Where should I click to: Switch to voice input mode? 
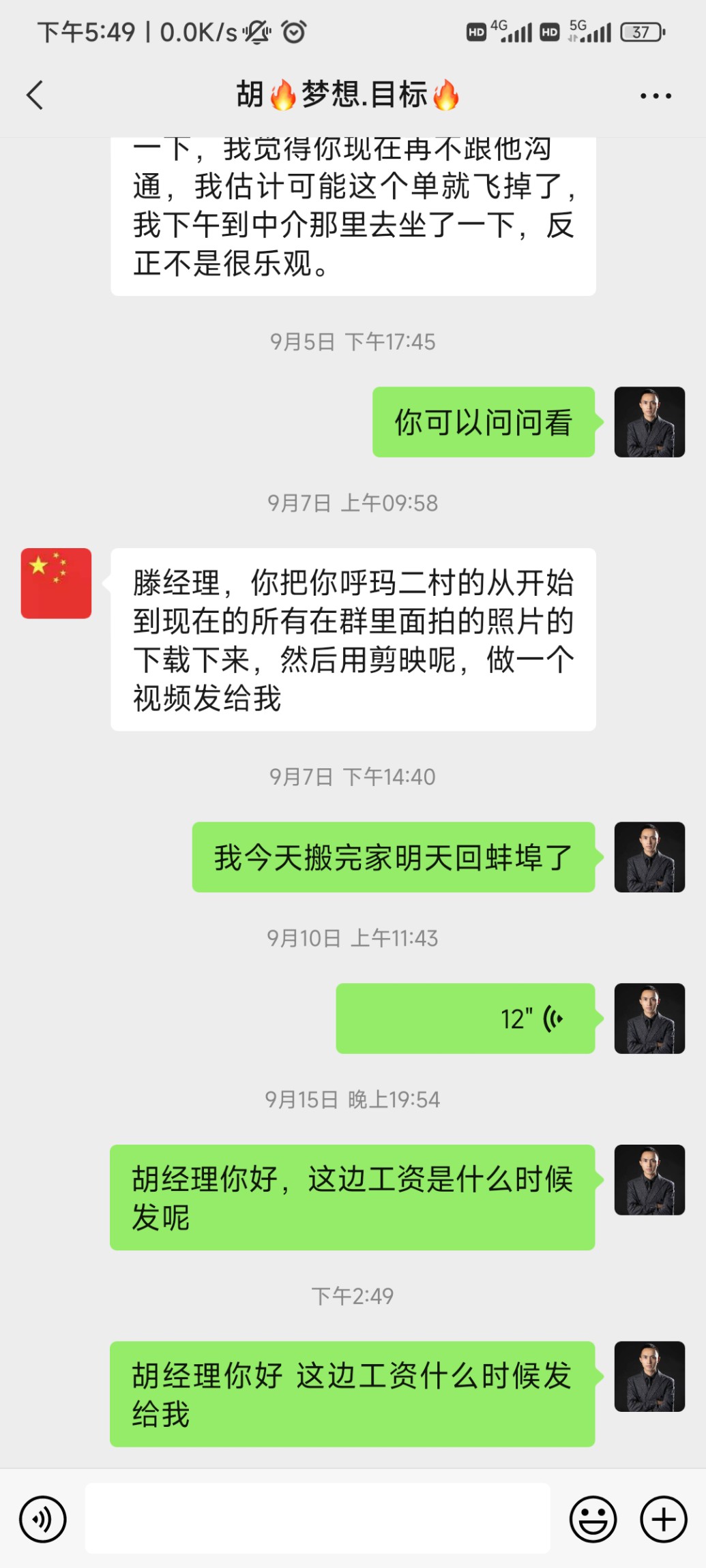(x=43, y=1519)
